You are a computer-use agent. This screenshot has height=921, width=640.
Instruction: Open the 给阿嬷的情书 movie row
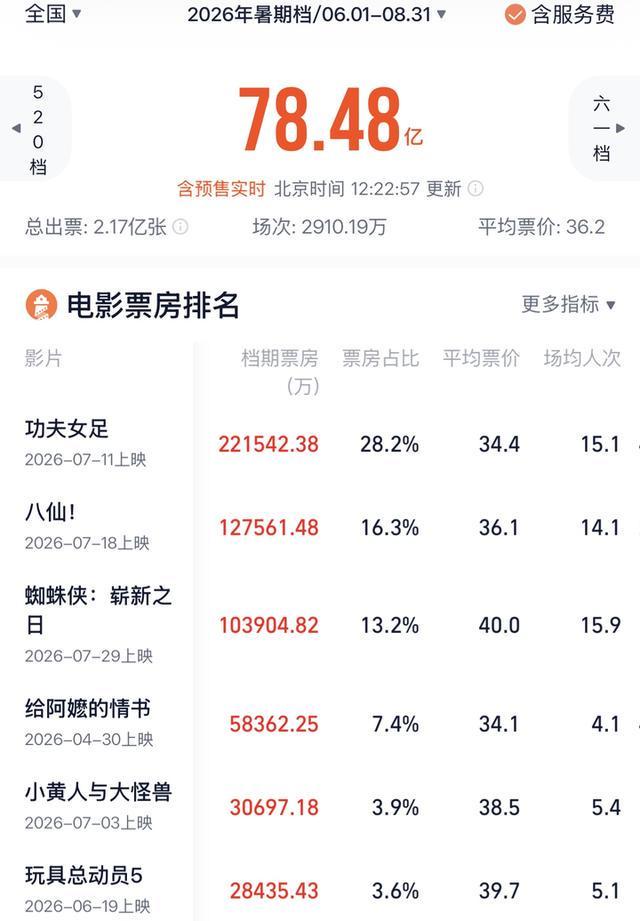(x=320, y=723)
